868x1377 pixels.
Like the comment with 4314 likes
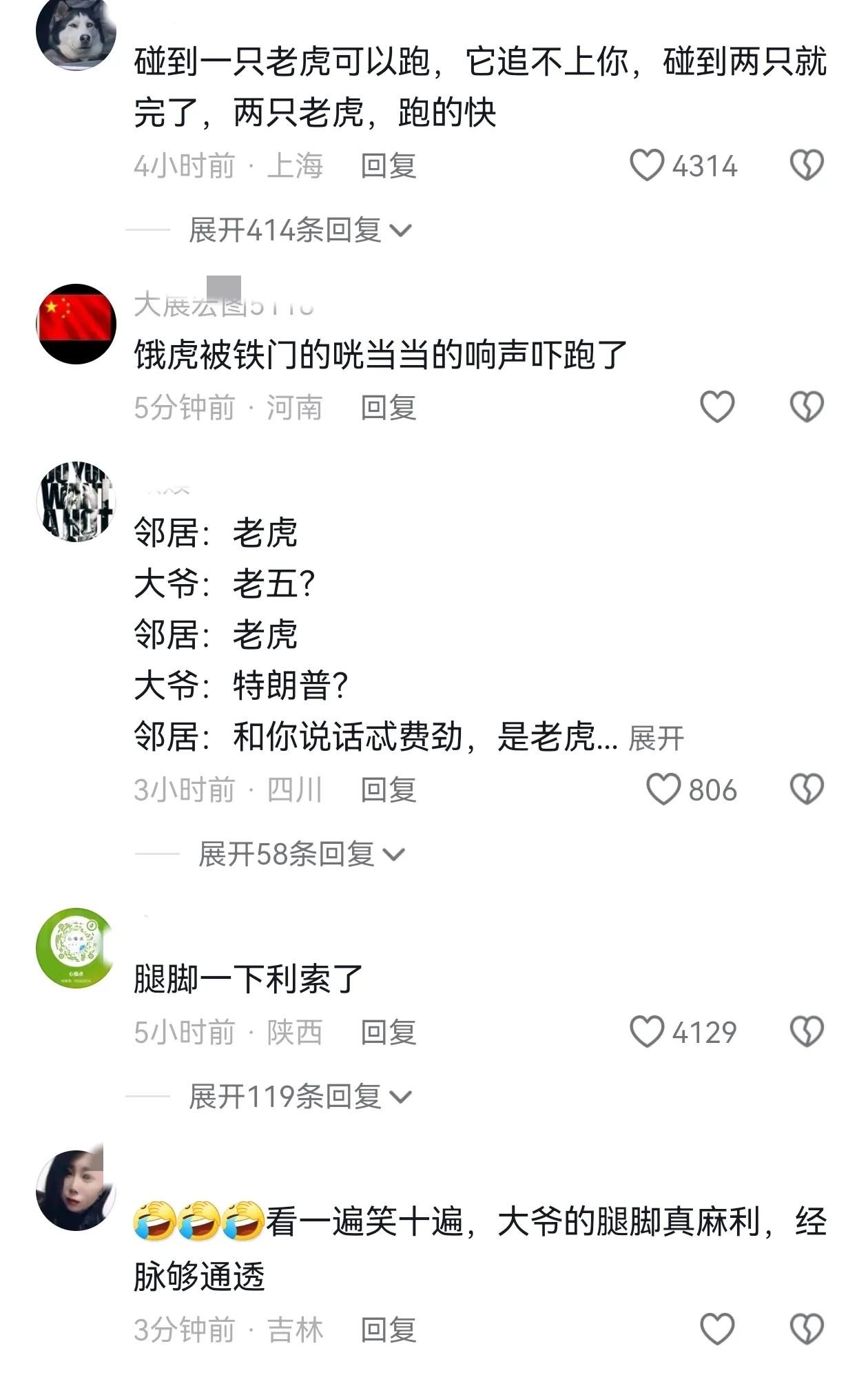[646, 166]
